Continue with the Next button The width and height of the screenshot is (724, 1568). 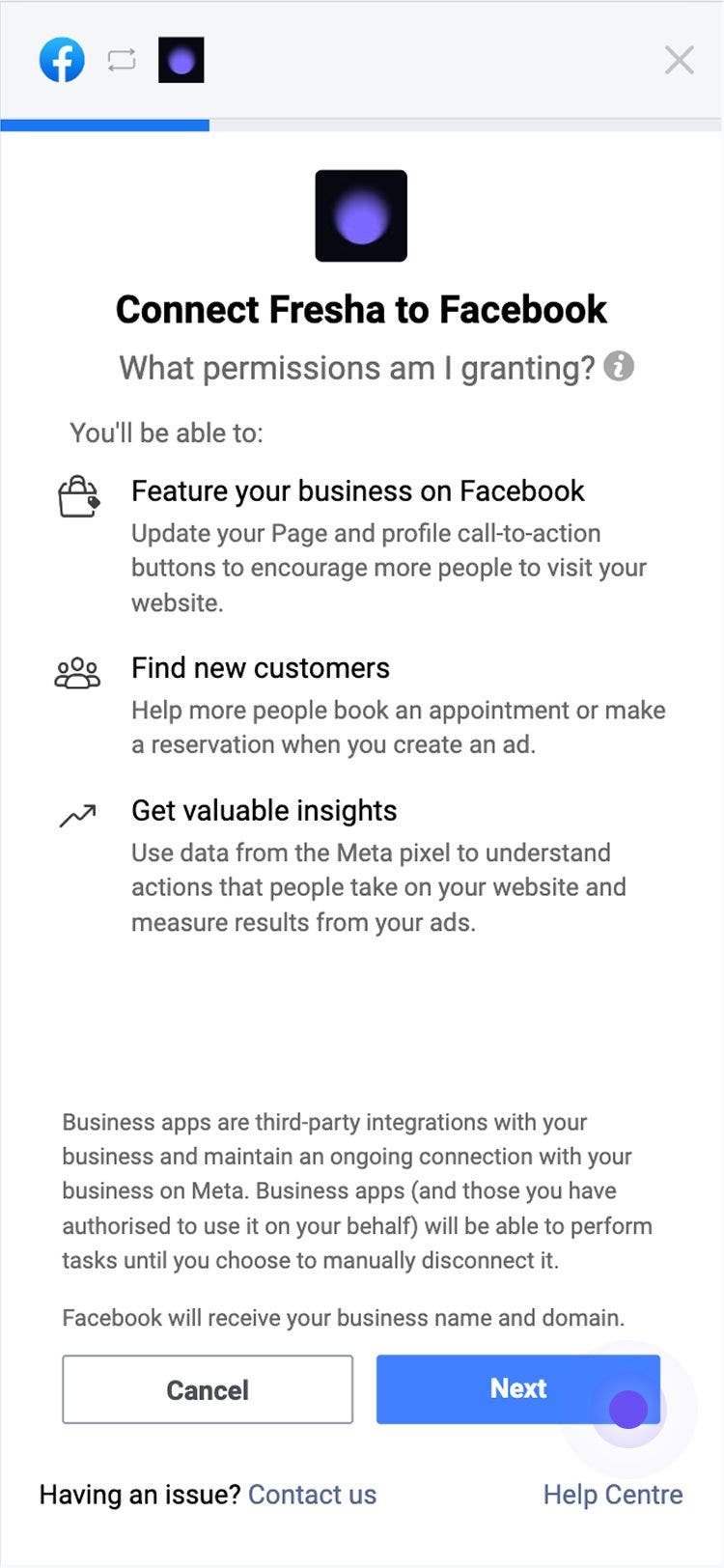517,1388
